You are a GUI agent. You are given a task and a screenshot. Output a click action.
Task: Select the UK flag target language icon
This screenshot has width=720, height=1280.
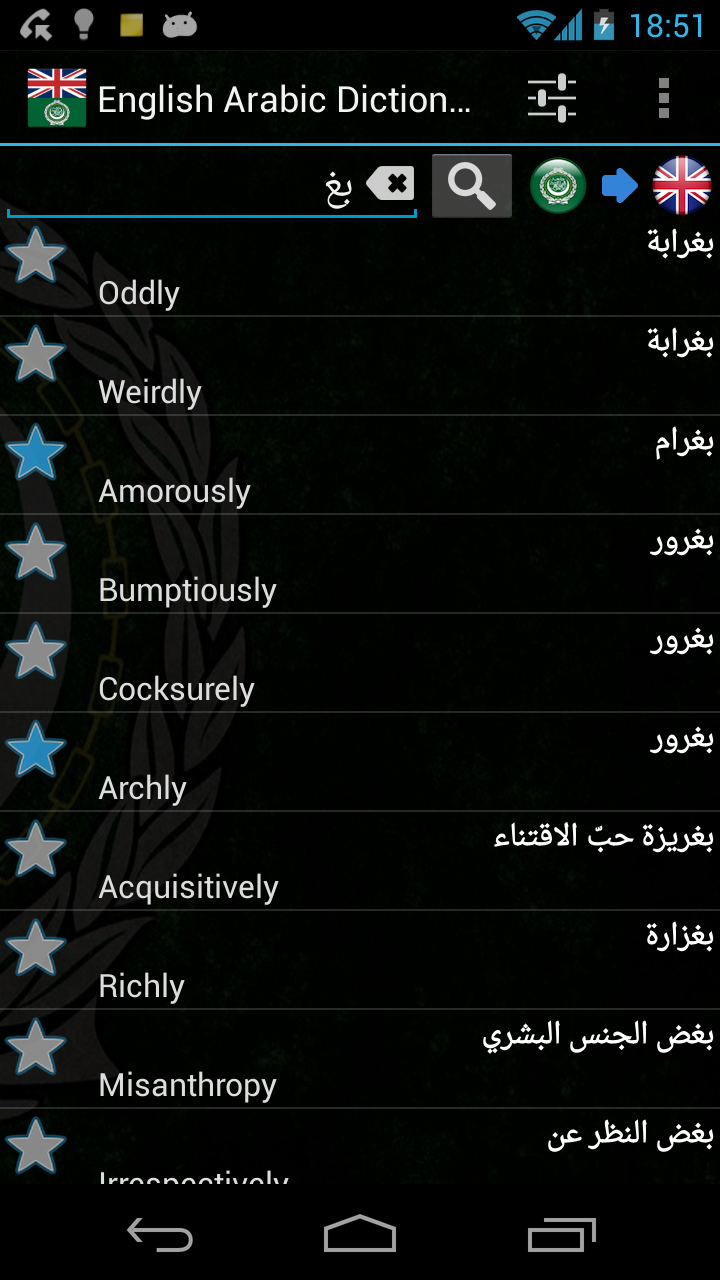684,185
